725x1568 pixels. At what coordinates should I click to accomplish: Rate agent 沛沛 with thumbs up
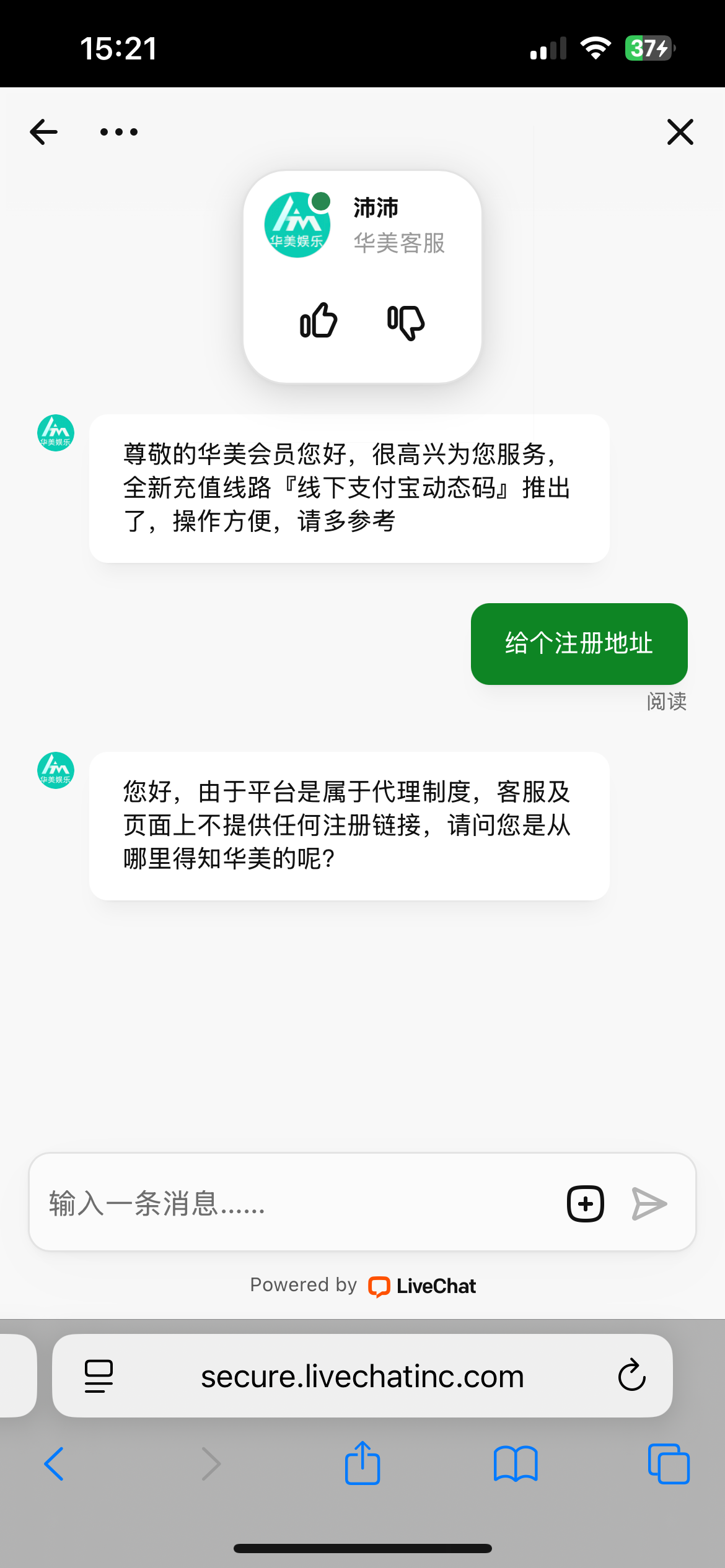[x=319, y=321]
